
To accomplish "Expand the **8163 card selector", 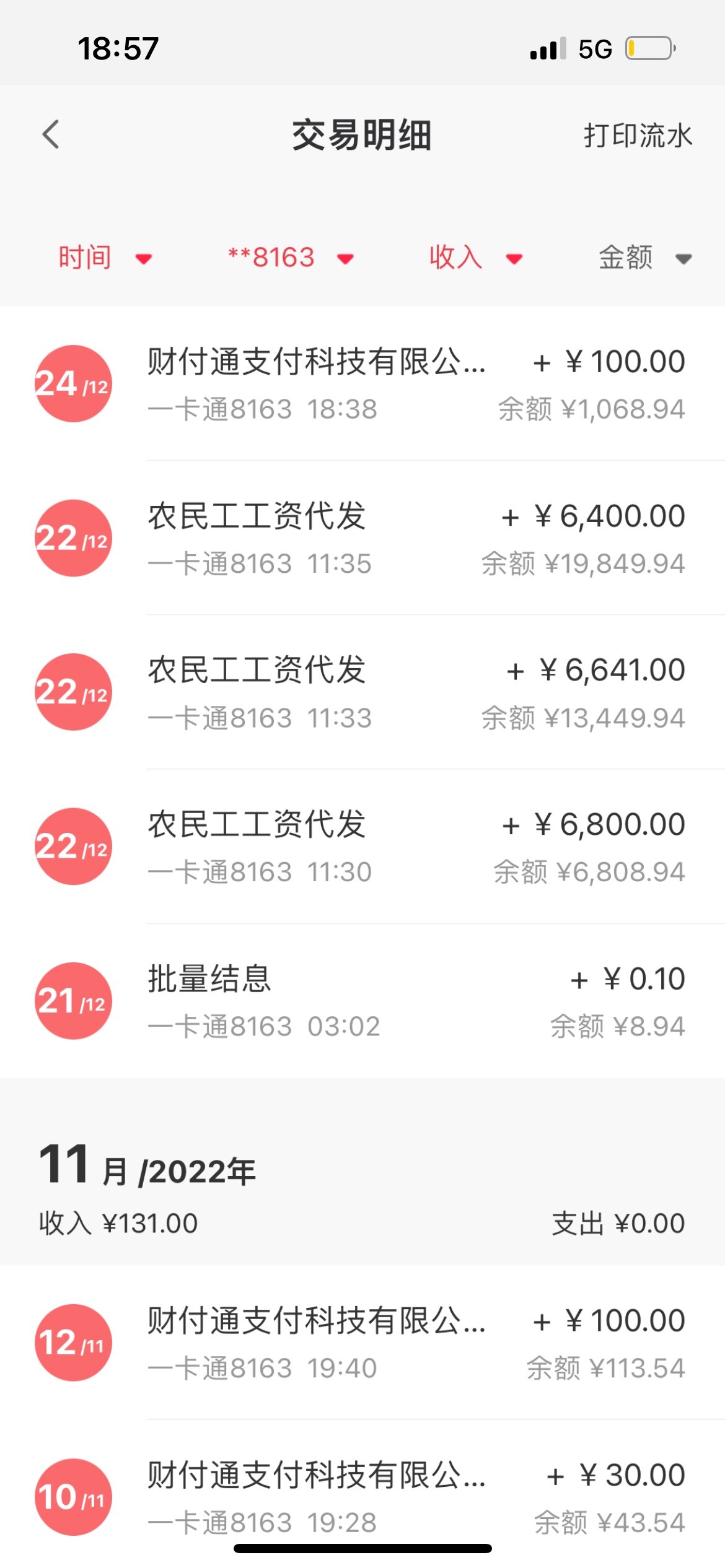I will tap(290, 257).
